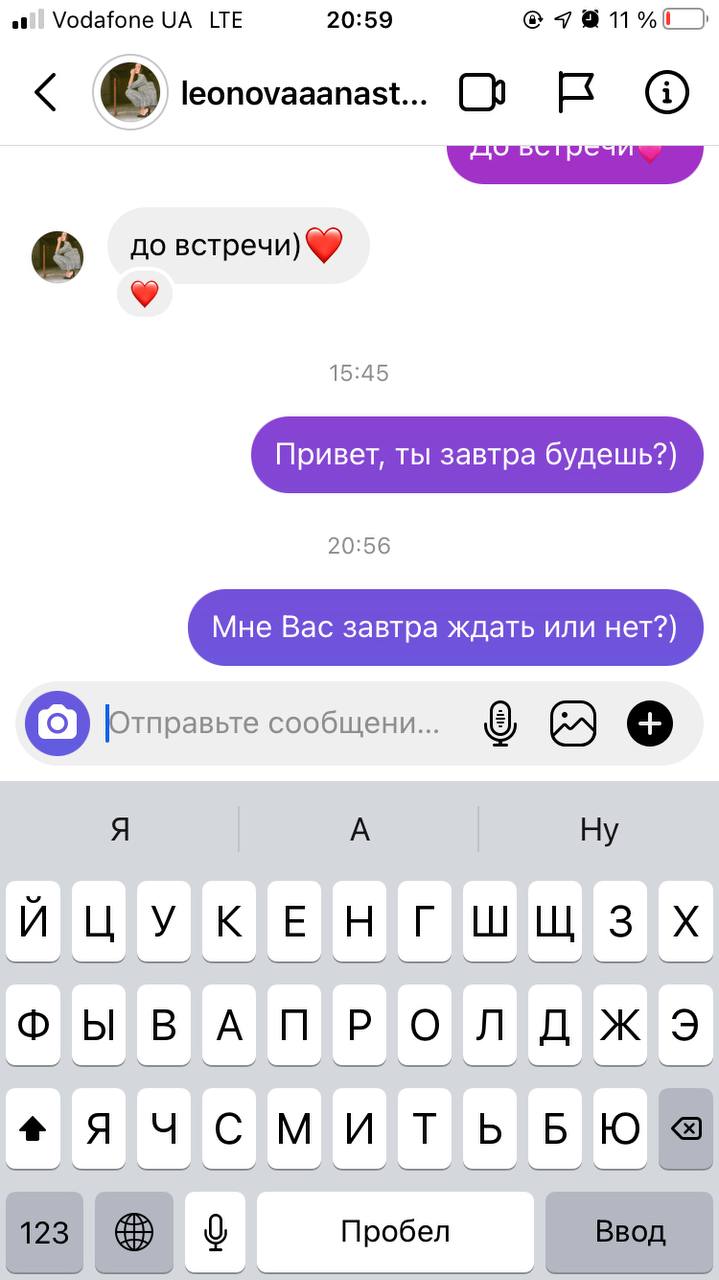Open the leonovaaanast profile from the header
This screenshot has width=719, height=1280.
(x=260, y=94)
